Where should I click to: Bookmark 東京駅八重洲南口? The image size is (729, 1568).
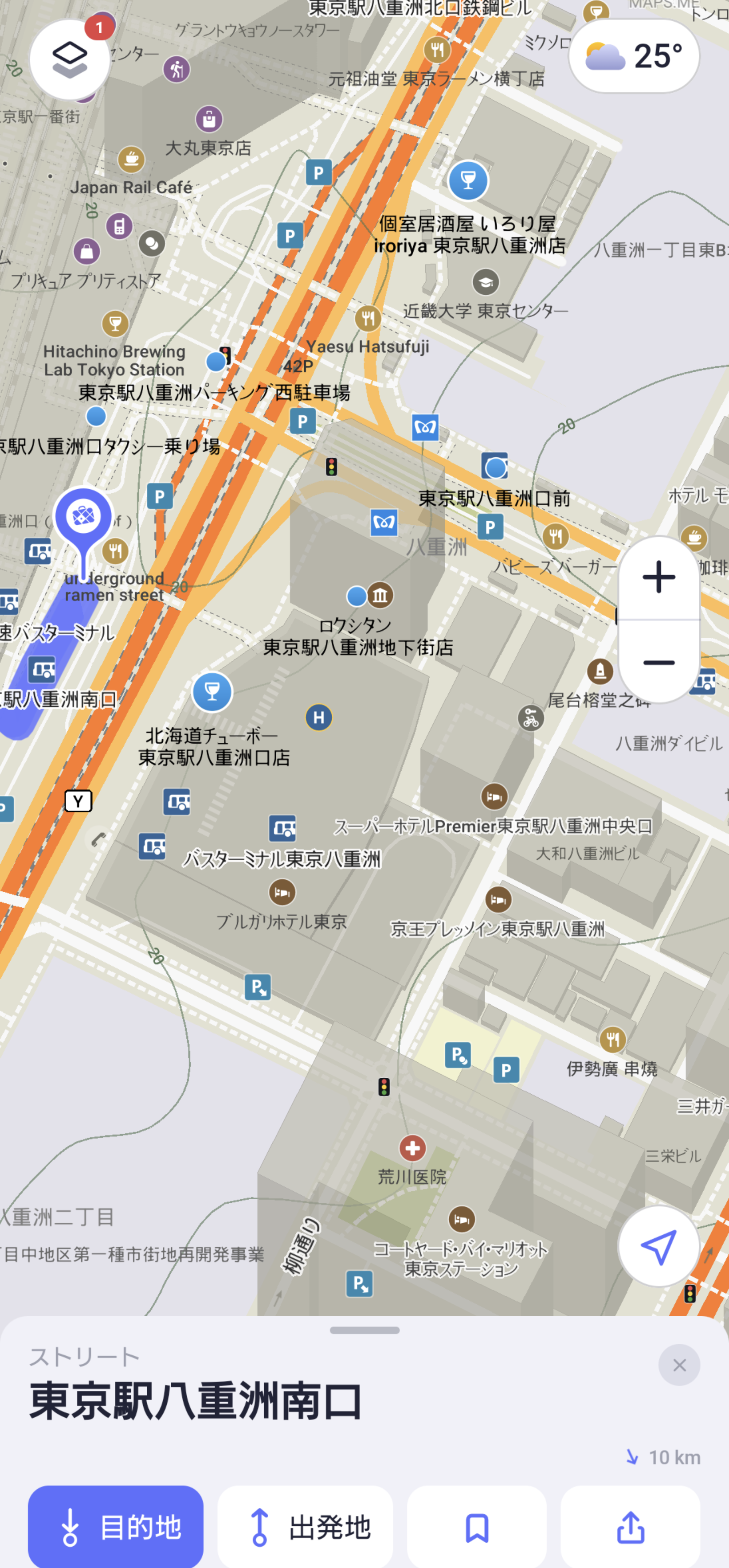pyautogui.click(x=476, y=1527)
